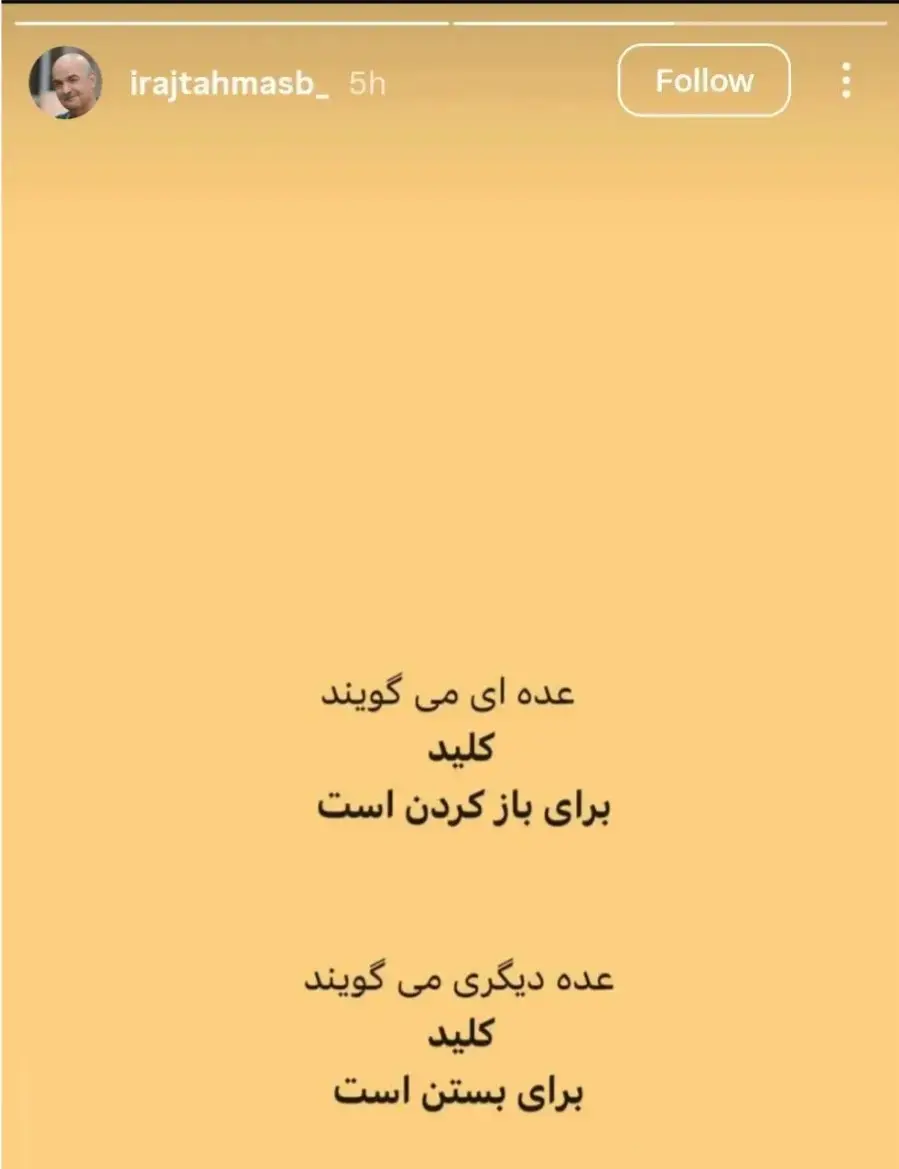Tap the irajtahmasb_ username
Viewport: 899px width, 1169px height.
click(229, 84)
